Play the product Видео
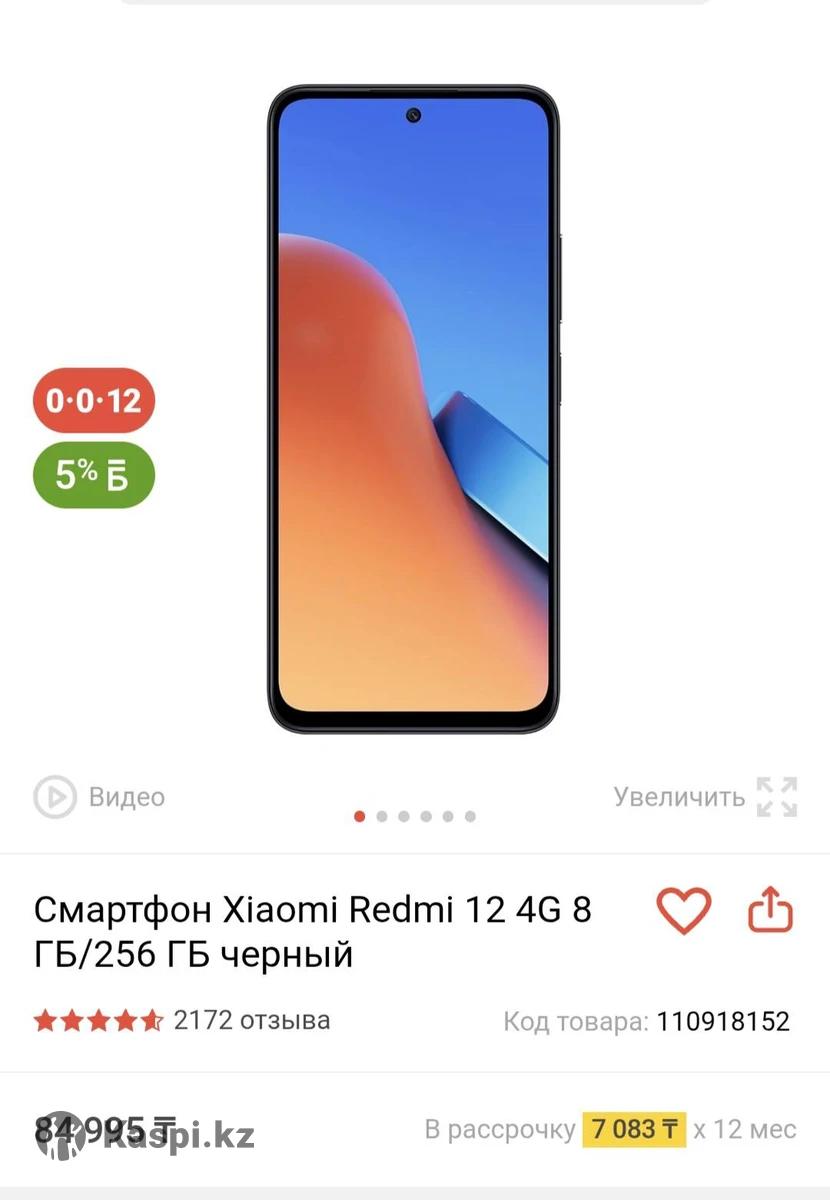 [x=99, y=797]
